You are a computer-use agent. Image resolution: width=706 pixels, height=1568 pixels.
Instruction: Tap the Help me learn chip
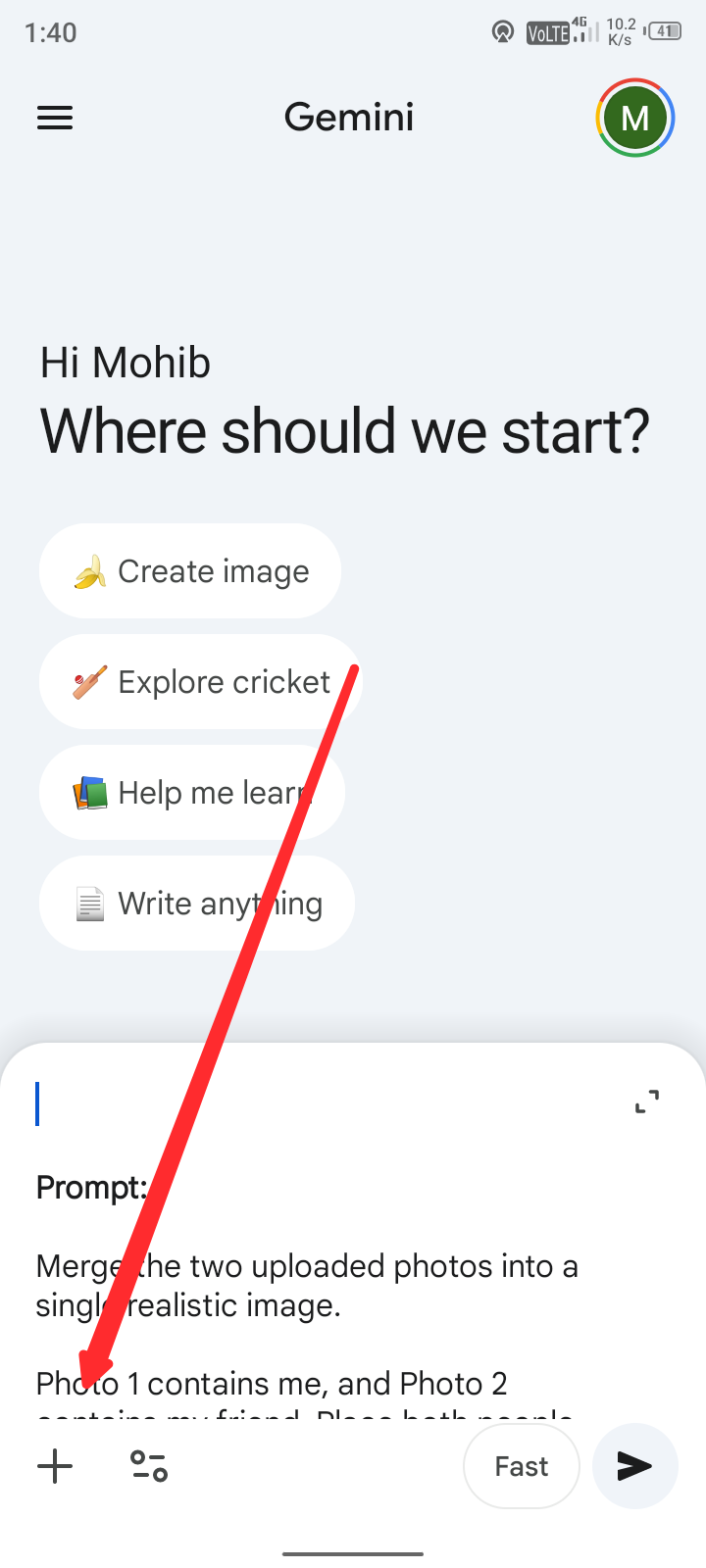191,793
